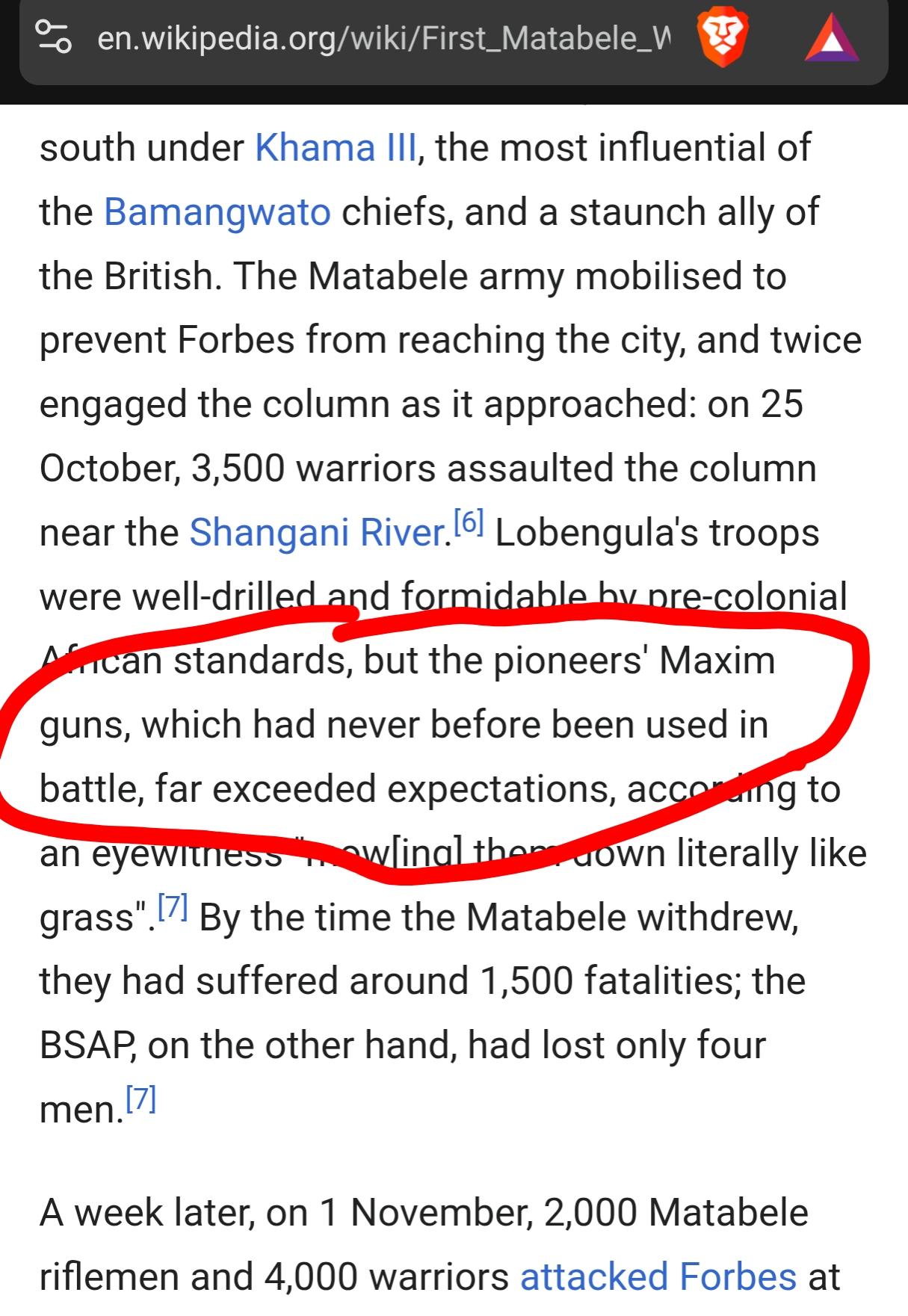This screenshot has height=1316, width=908.
Task: Open the Bamangwato link
Action: (x=217, y=212)
